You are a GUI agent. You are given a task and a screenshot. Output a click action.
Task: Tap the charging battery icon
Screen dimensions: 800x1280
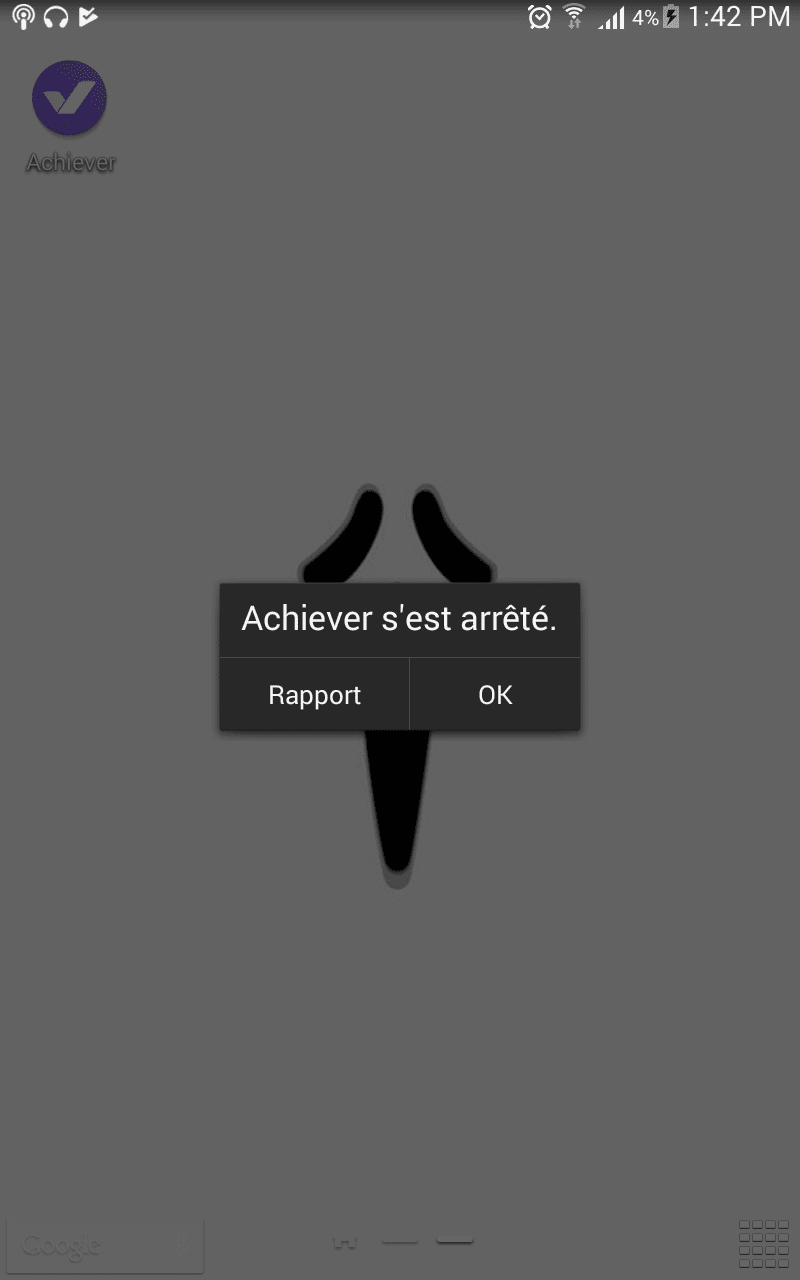click(x=672, y=16)
